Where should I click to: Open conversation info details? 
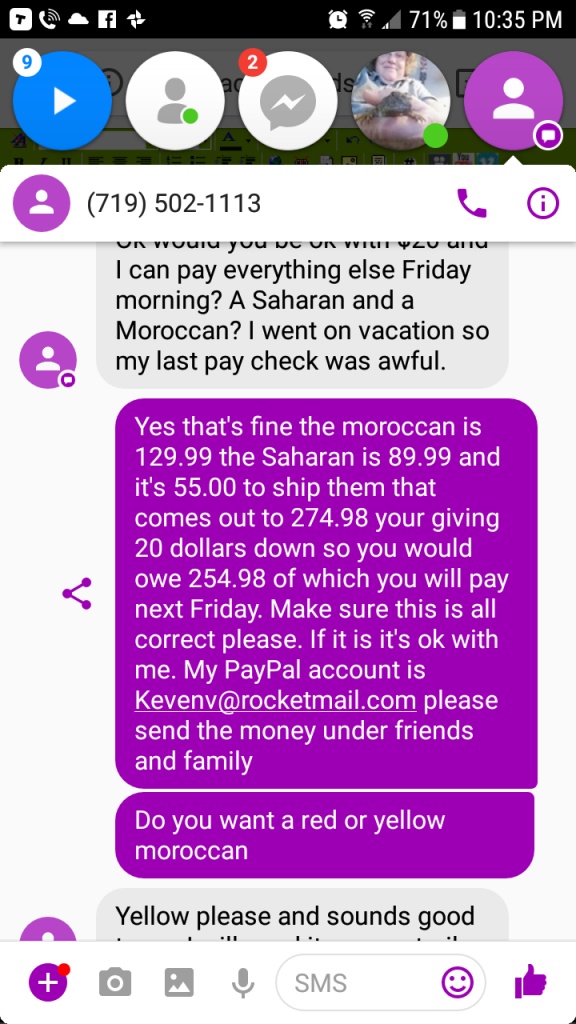pyautogui.click(x=543, y=203)
